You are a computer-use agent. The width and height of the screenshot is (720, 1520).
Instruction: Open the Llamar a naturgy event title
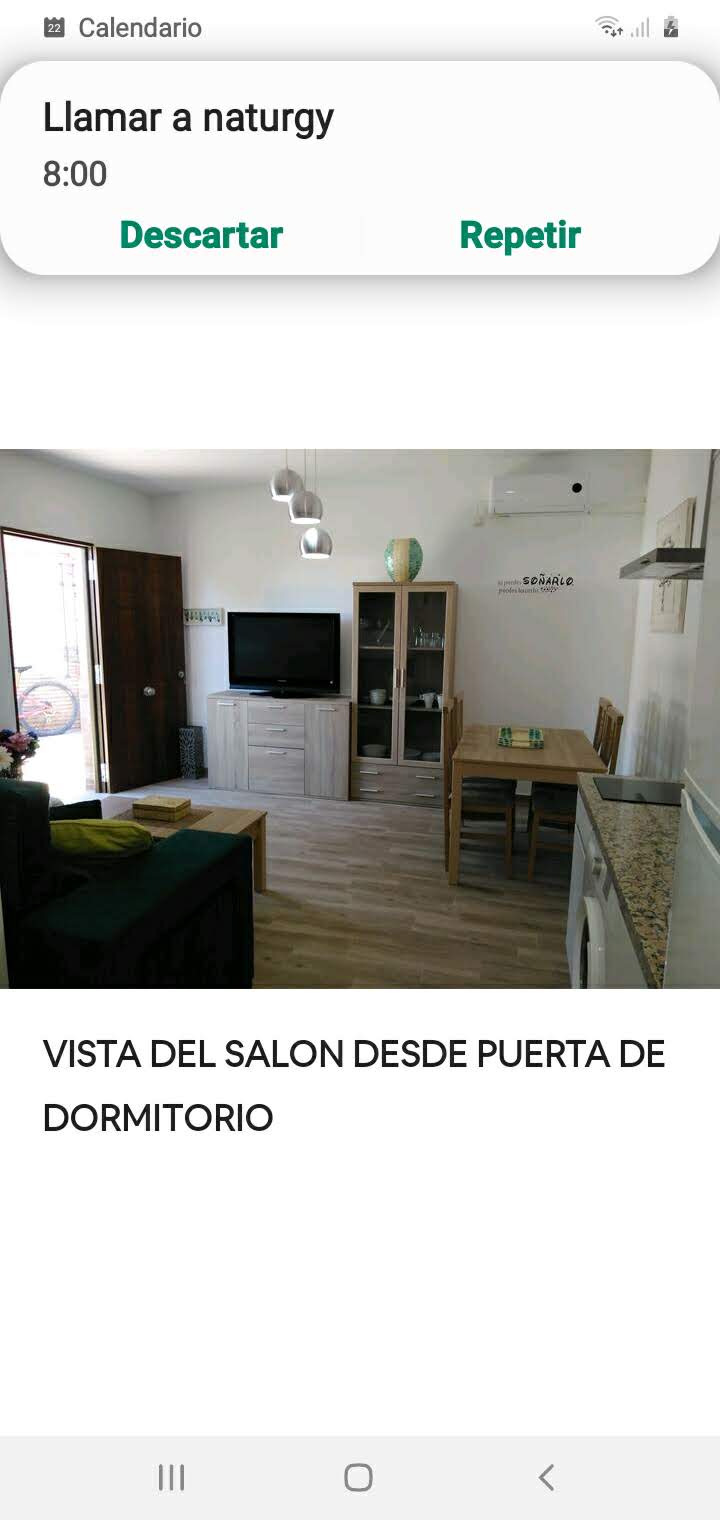click(190, 118)
